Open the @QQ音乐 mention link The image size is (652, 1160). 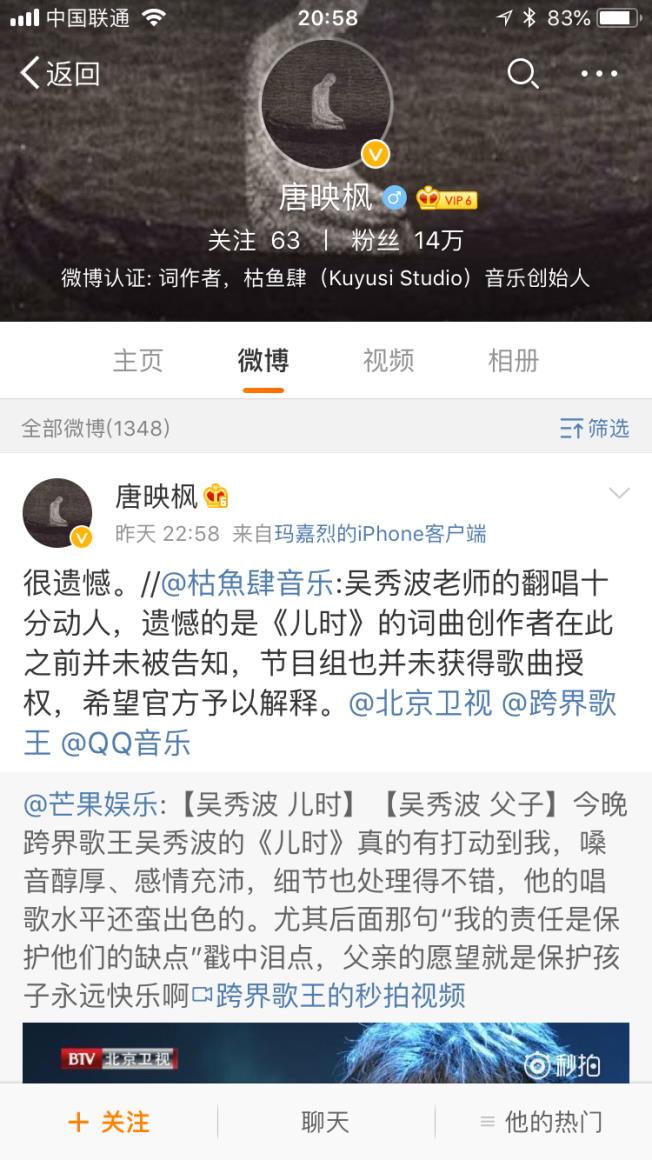pos(125,743)
